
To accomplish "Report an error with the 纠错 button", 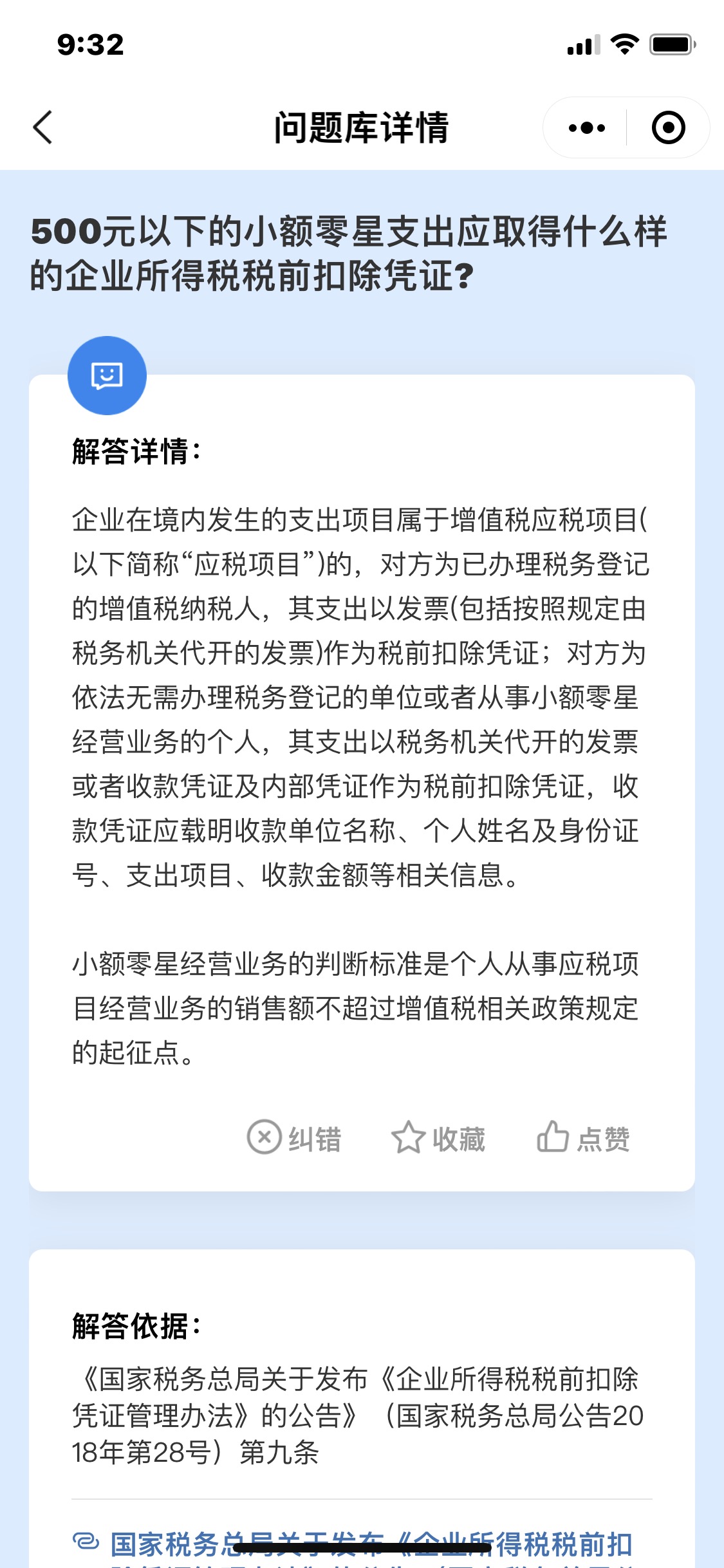I will 295,1138.
